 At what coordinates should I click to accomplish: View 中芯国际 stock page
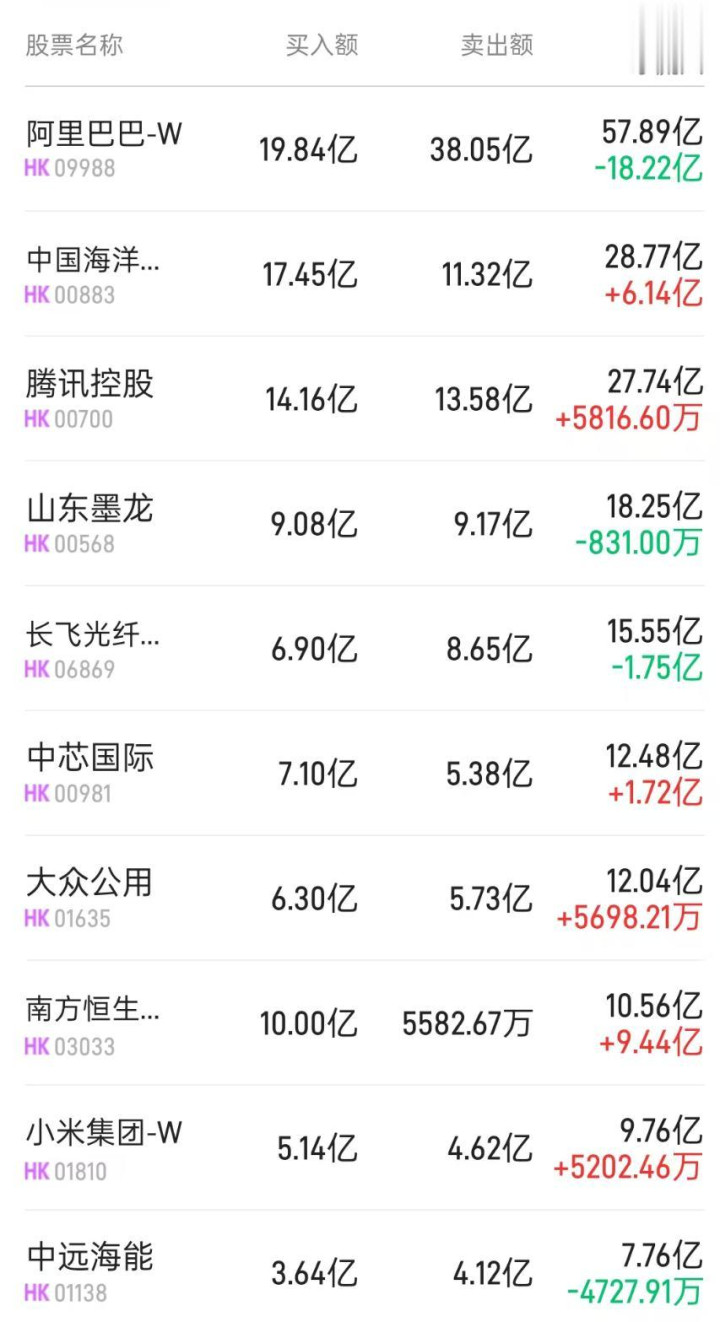click(x=90, y=773)
